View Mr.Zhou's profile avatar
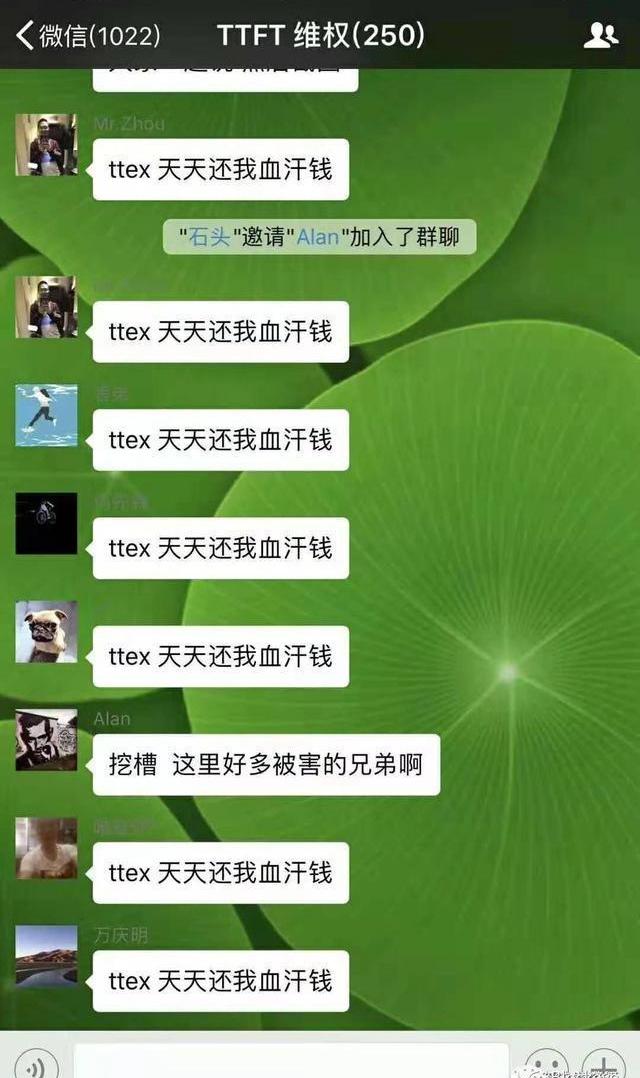 pos(46,145)
